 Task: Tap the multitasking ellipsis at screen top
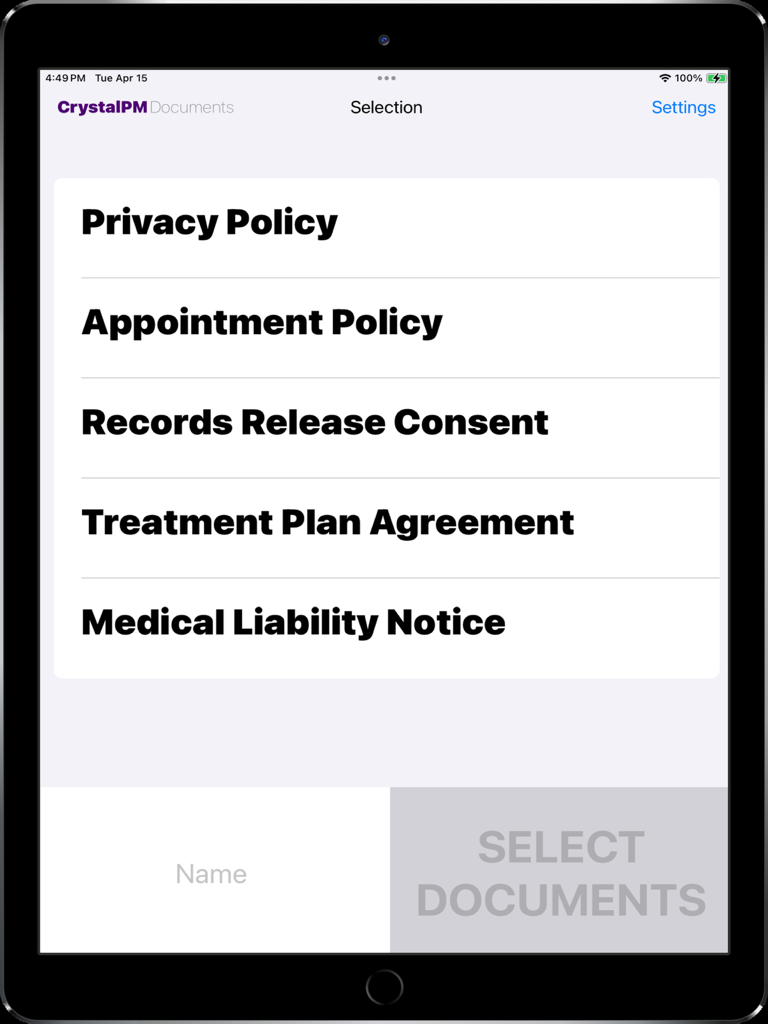pyautogui.click(x=387, y=77)
